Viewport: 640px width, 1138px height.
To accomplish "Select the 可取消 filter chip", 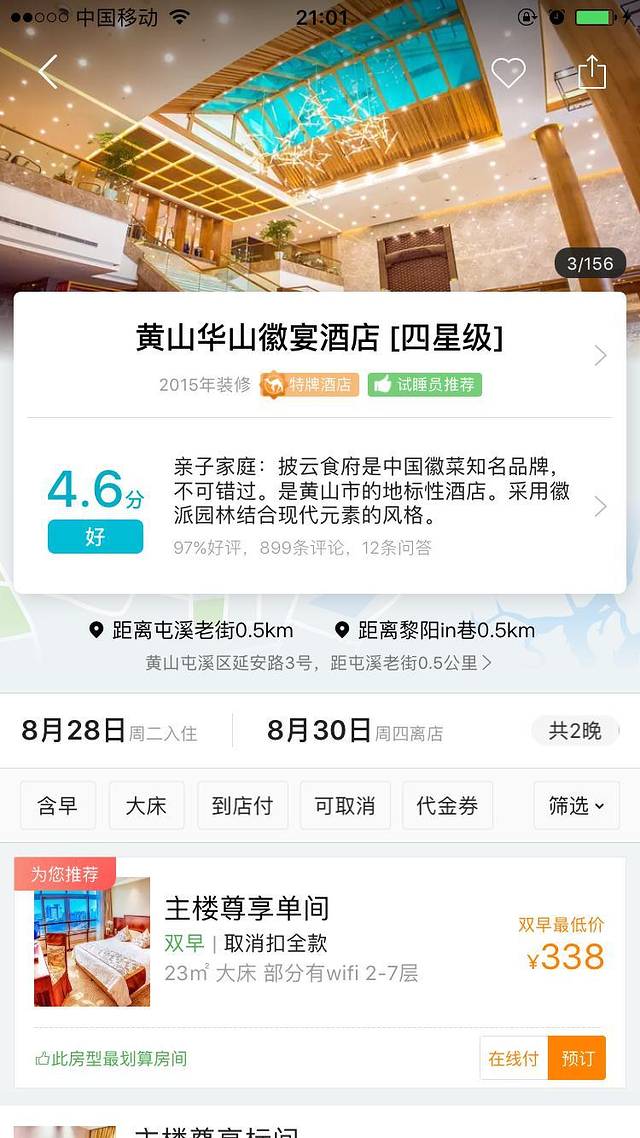I will coord(344,806).
